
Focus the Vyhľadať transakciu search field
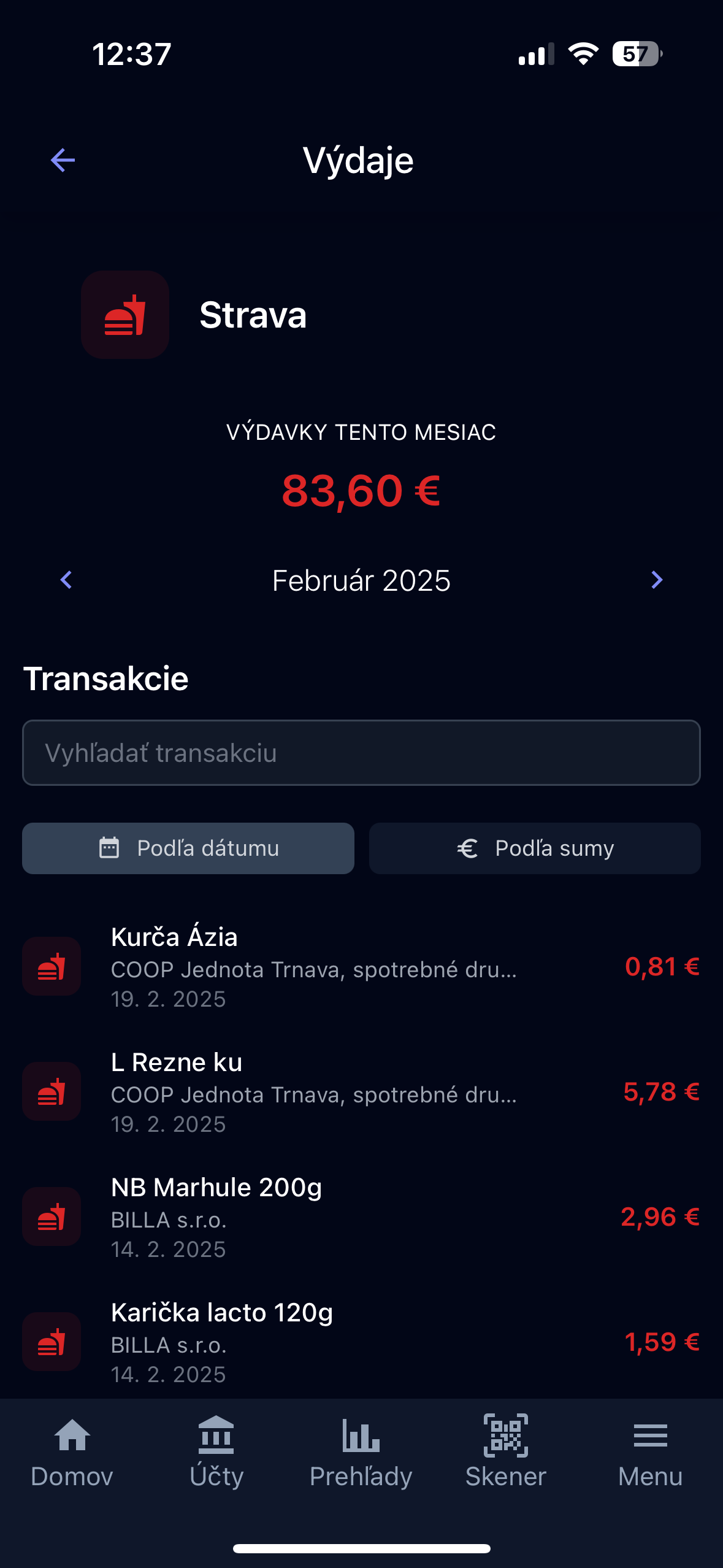coord(361,753)
